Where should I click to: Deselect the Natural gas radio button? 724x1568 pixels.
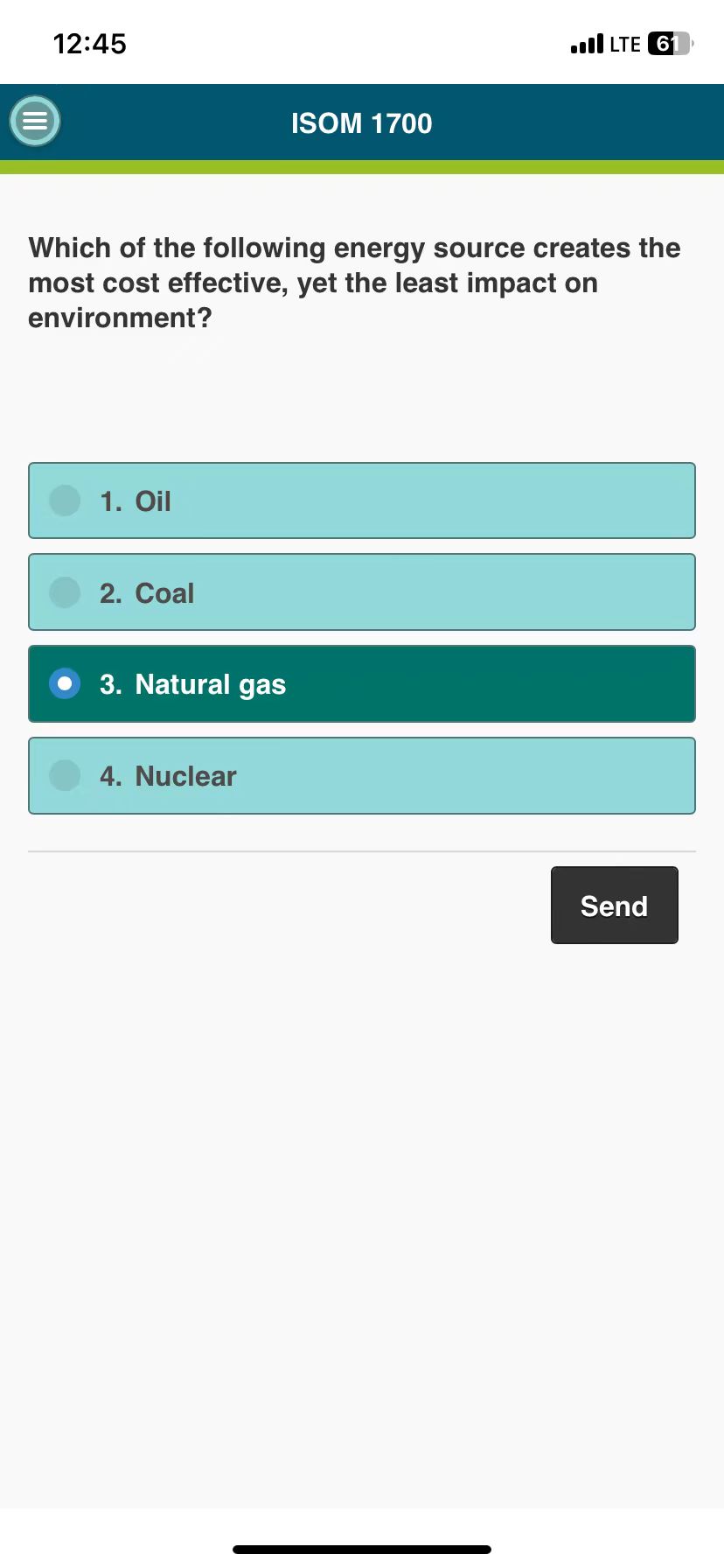pos(64,683)
